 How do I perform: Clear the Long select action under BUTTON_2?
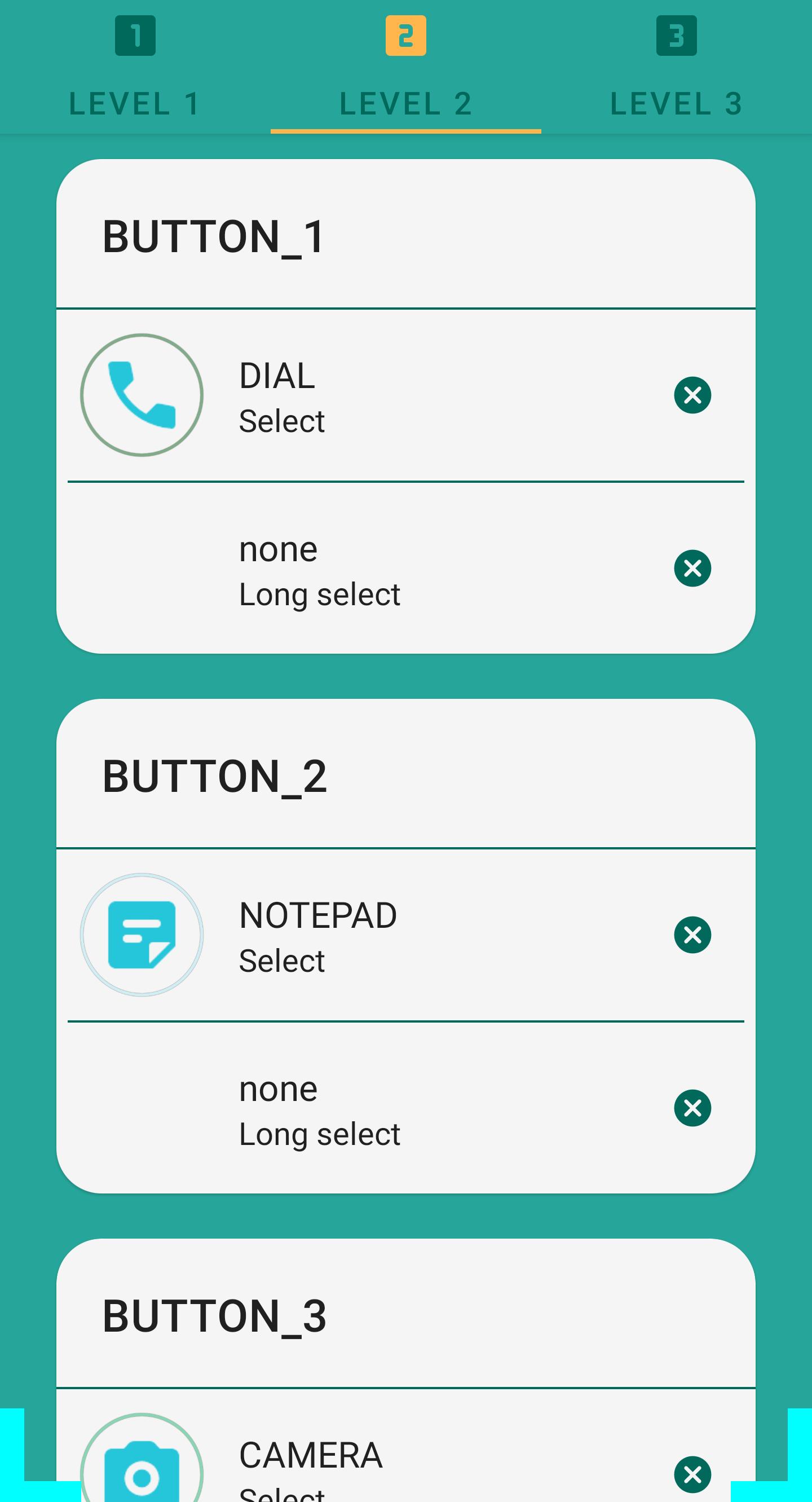click(692, 1108)
